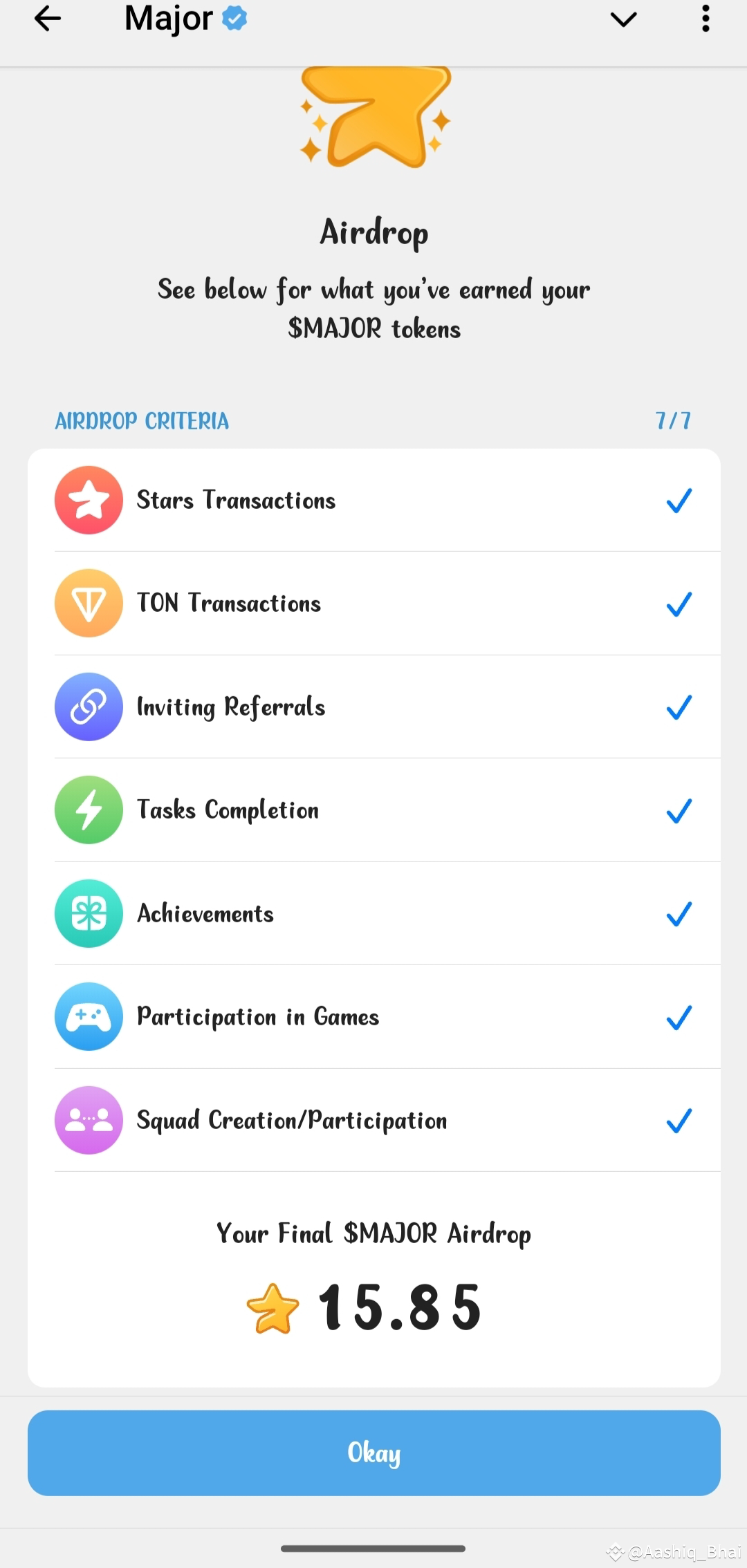Collapse the mini app with the chevron
This screenshot has height=1568, width=747.
point(623,19)
